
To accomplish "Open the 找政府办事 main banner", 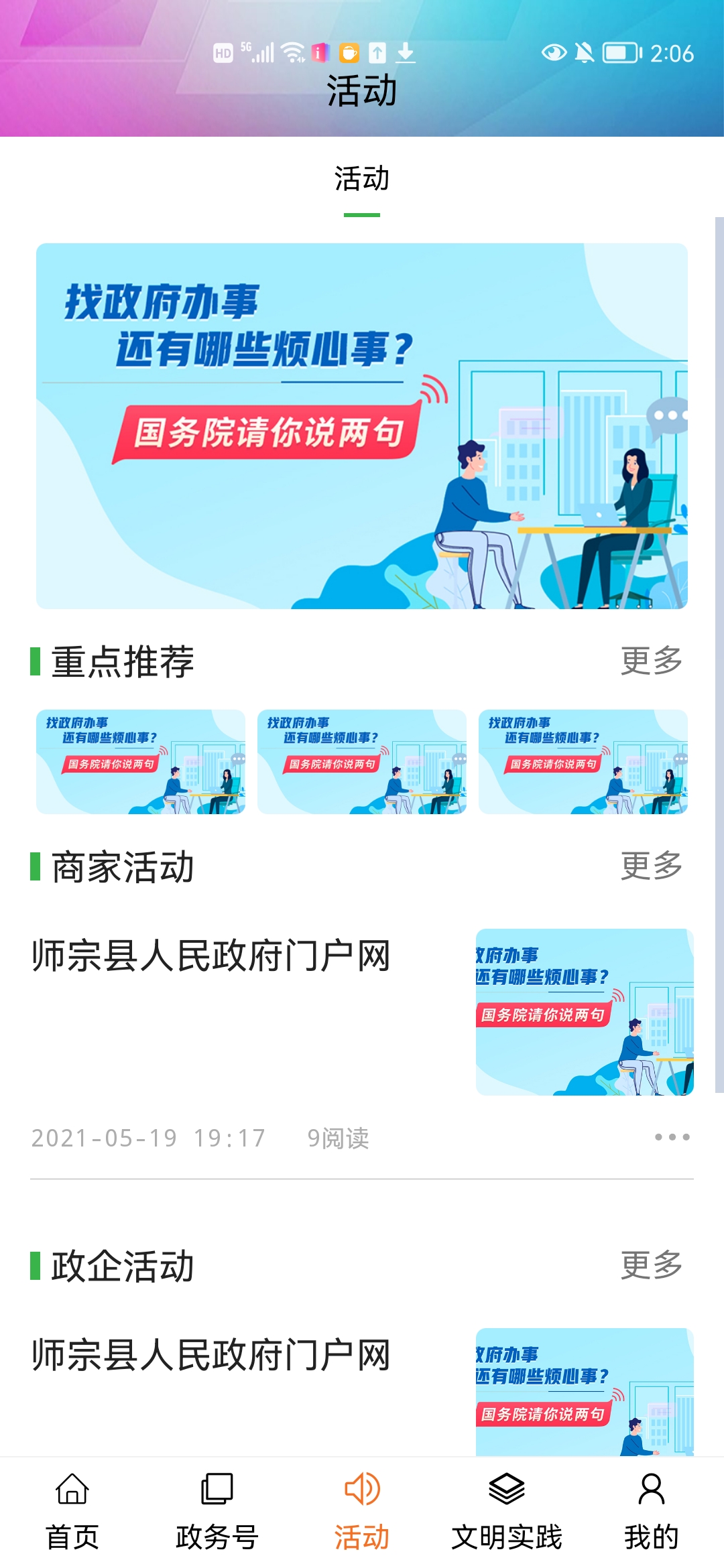I will 362,426.
